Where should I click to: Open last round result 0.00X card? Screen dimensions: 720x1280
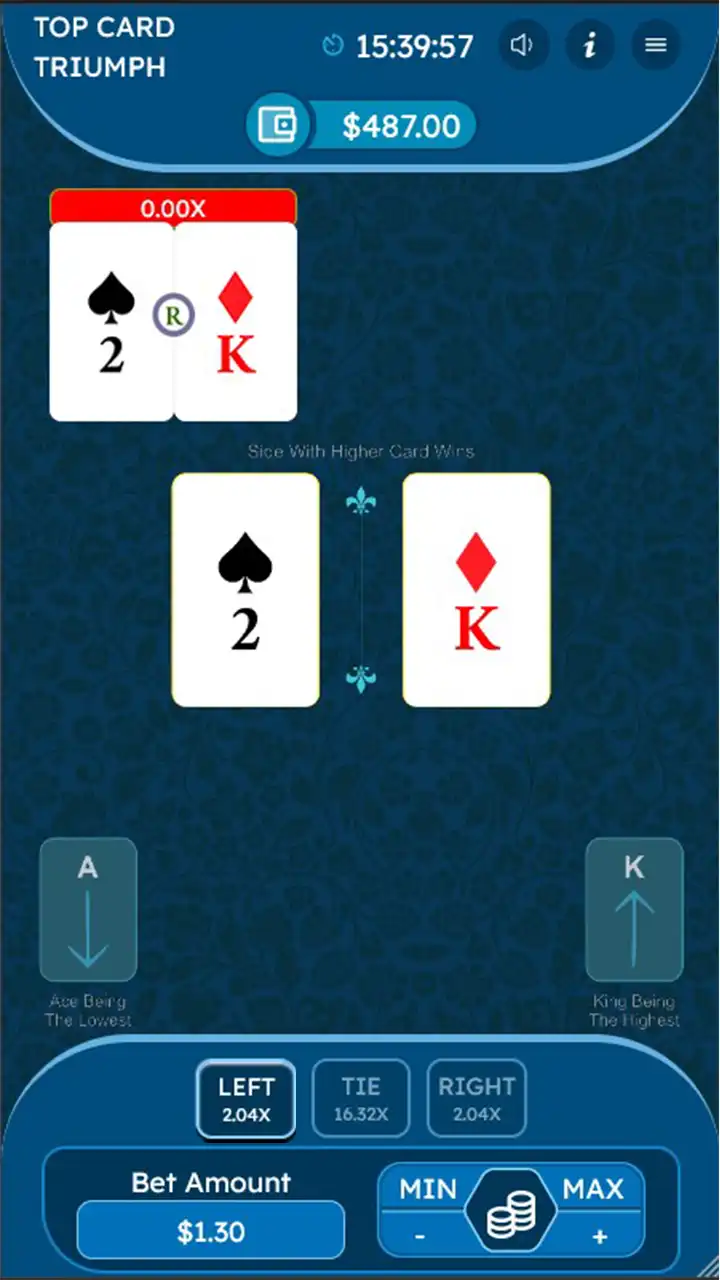(x=173, y=305)
